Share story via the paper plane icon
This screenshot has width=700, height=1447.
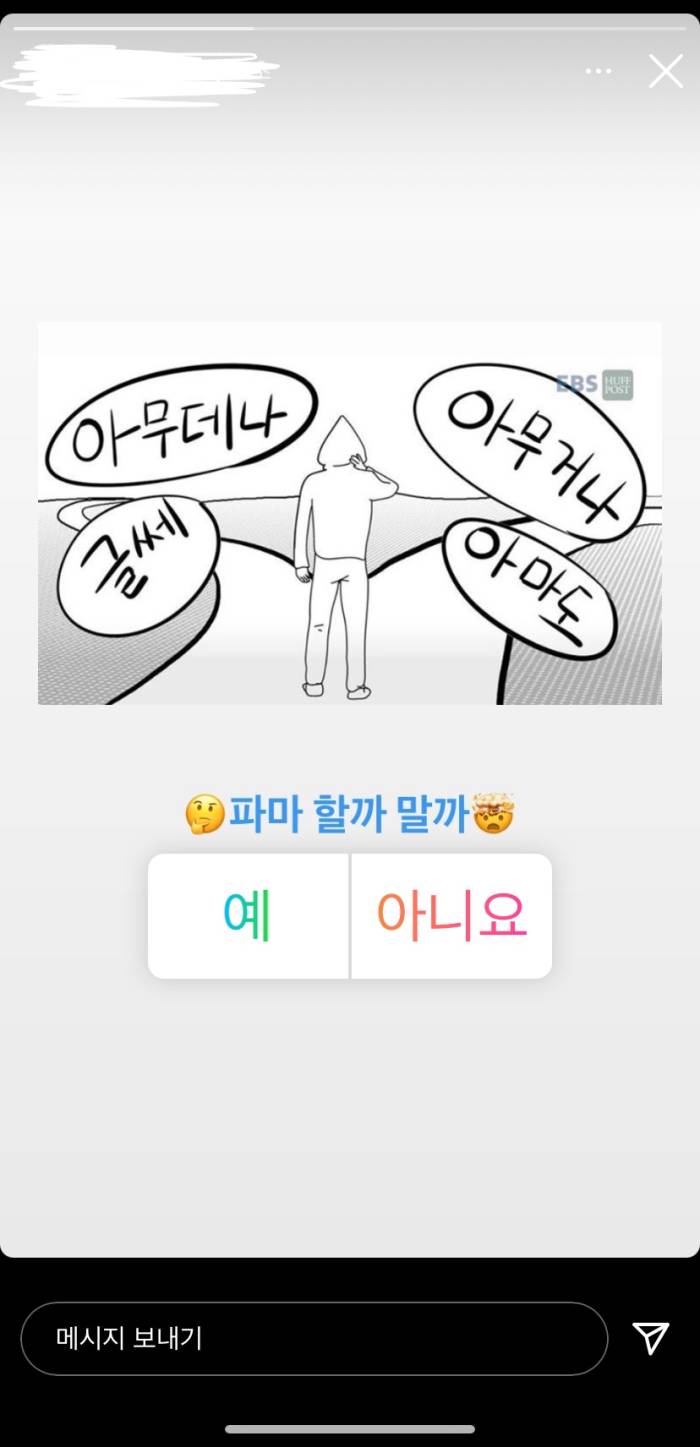click(x=650, y=1337)
